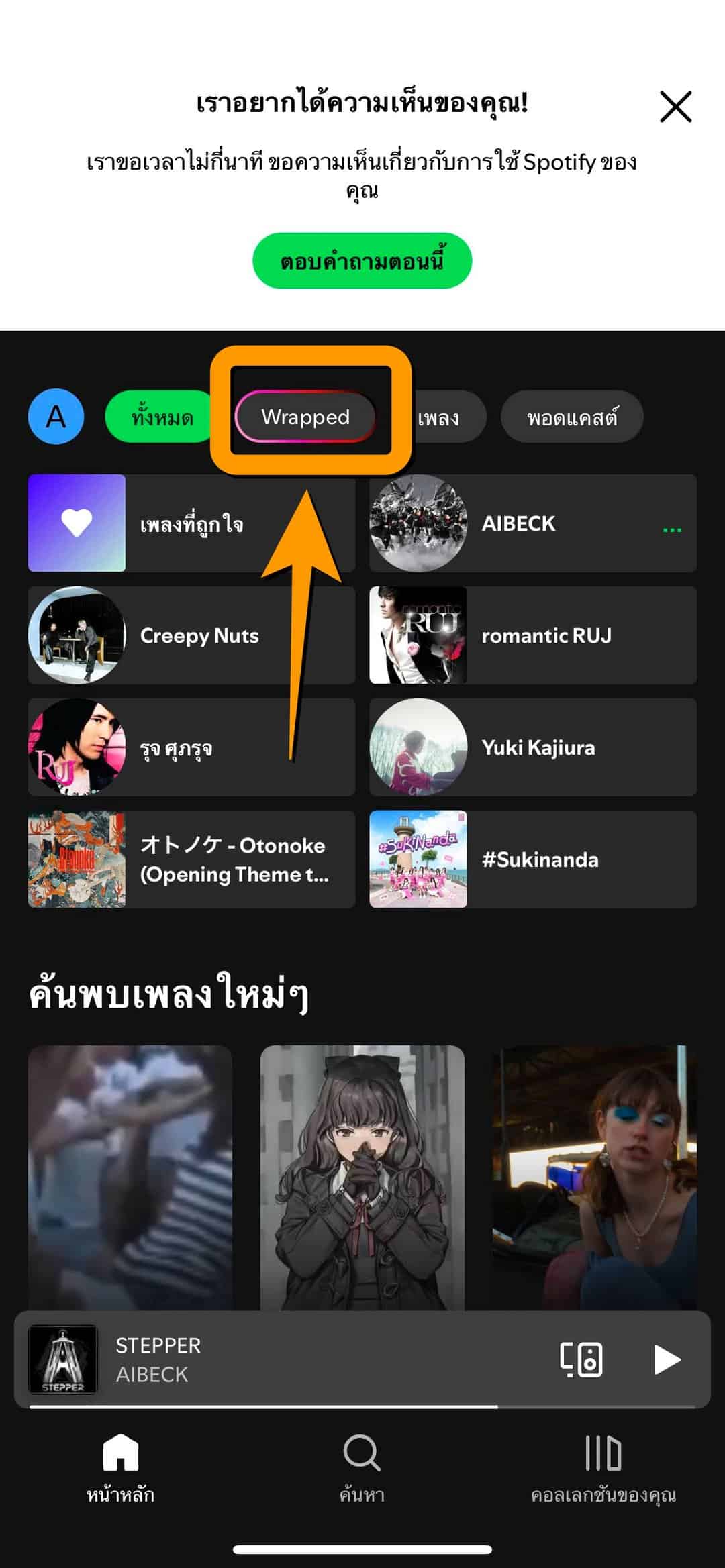Select the ทั้งหมด filter chip
Image resolution: width=725 pixels, height=1568 pixels.
161,417
